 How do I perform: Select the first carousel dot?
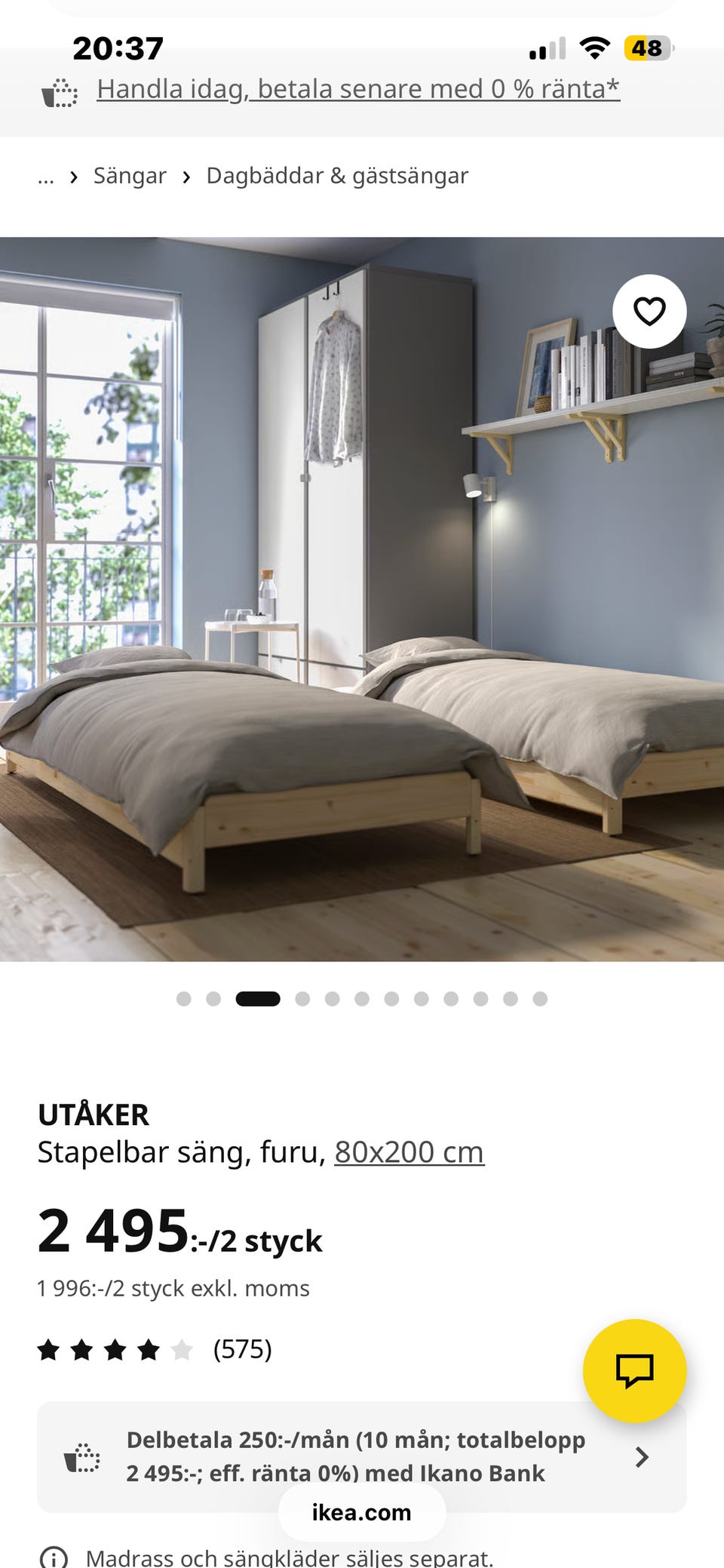(x=183, y=998)
